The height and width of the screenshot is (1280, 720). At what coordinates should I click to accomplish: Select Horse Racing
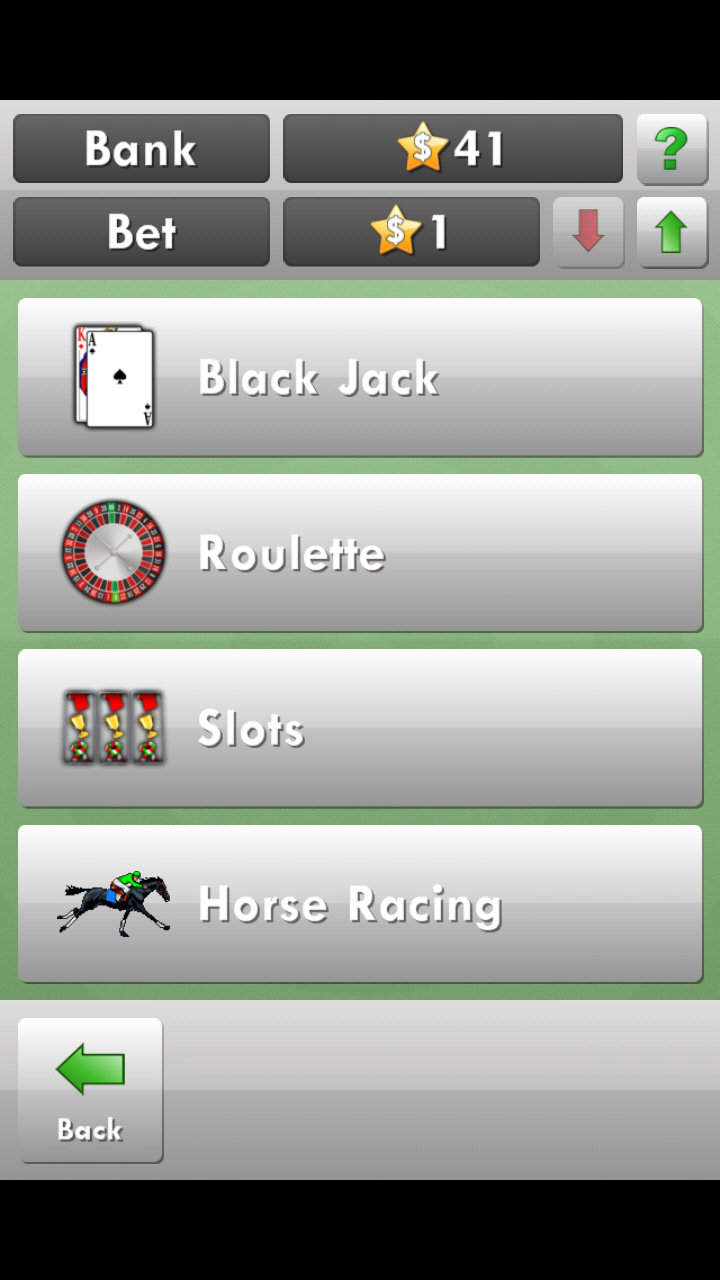[360, 904]
